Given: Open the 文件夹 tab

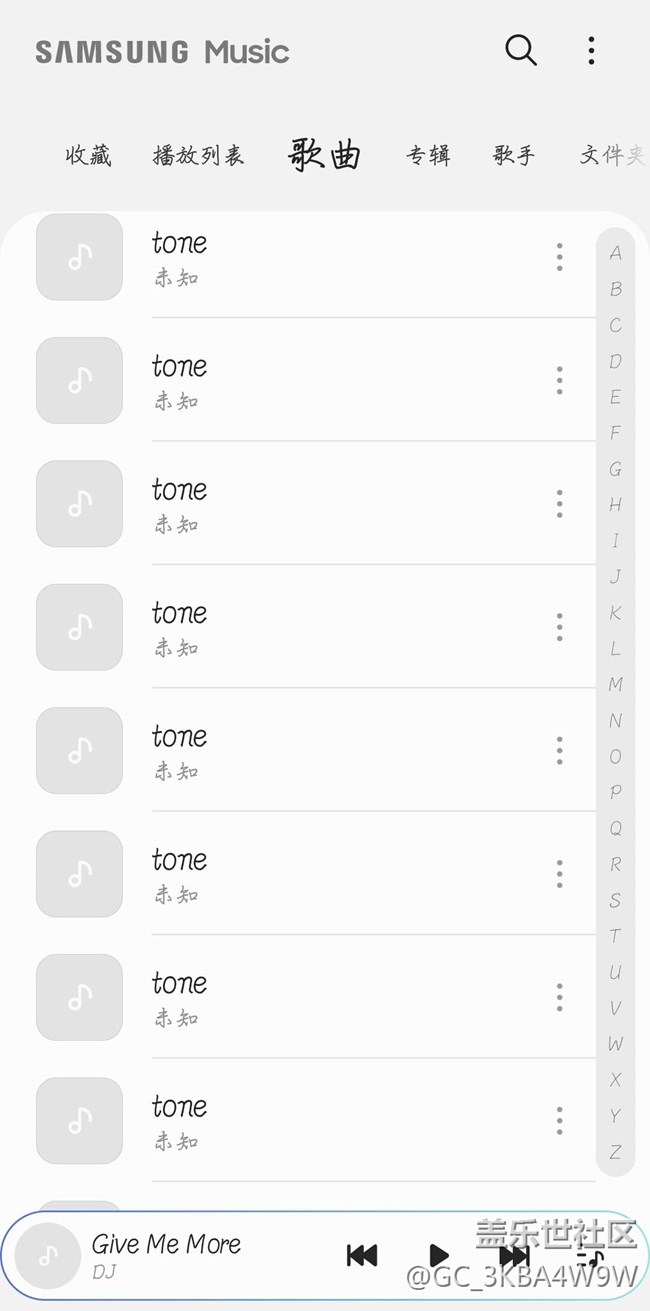Looking at the screenshot, I should 613,155.
